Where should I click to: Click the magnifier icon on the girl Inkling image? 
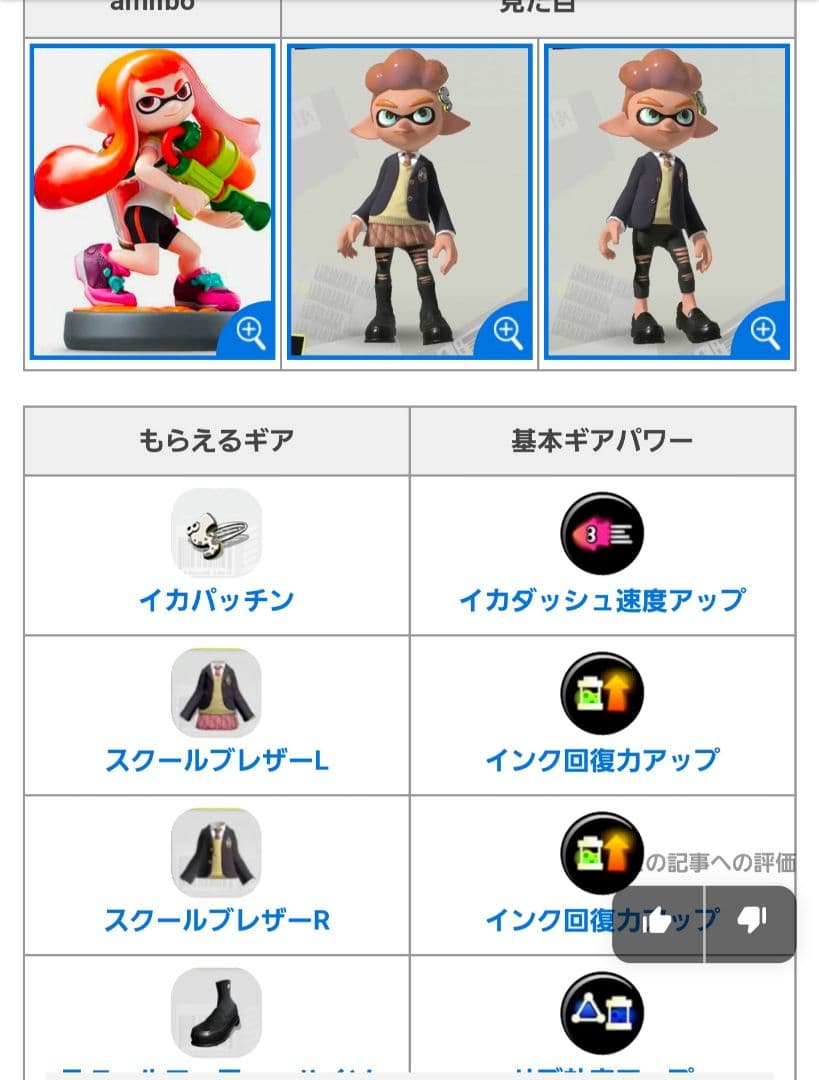pos(508,329)
